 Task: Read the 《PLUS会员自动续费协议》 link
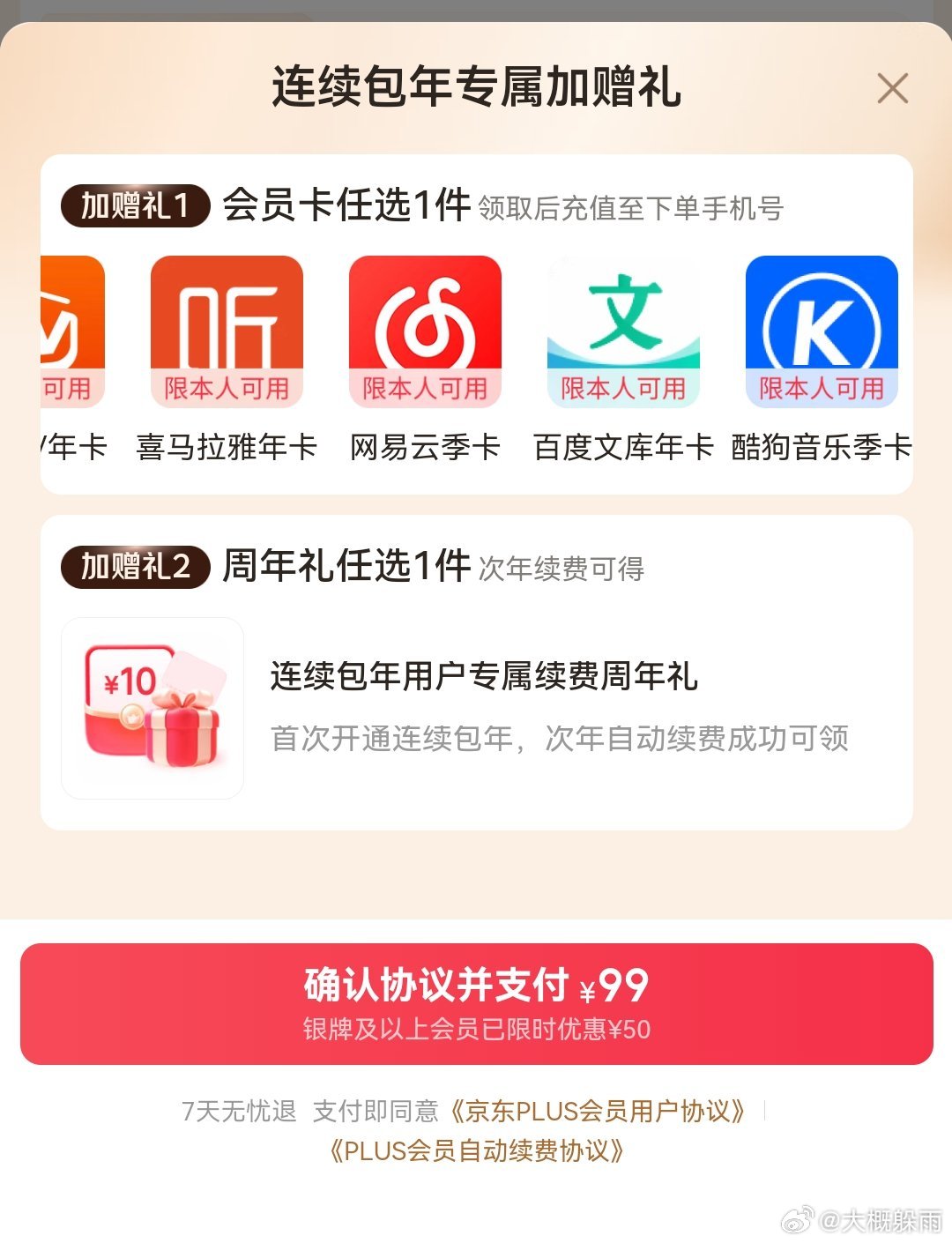click(x=476, y=1151)
